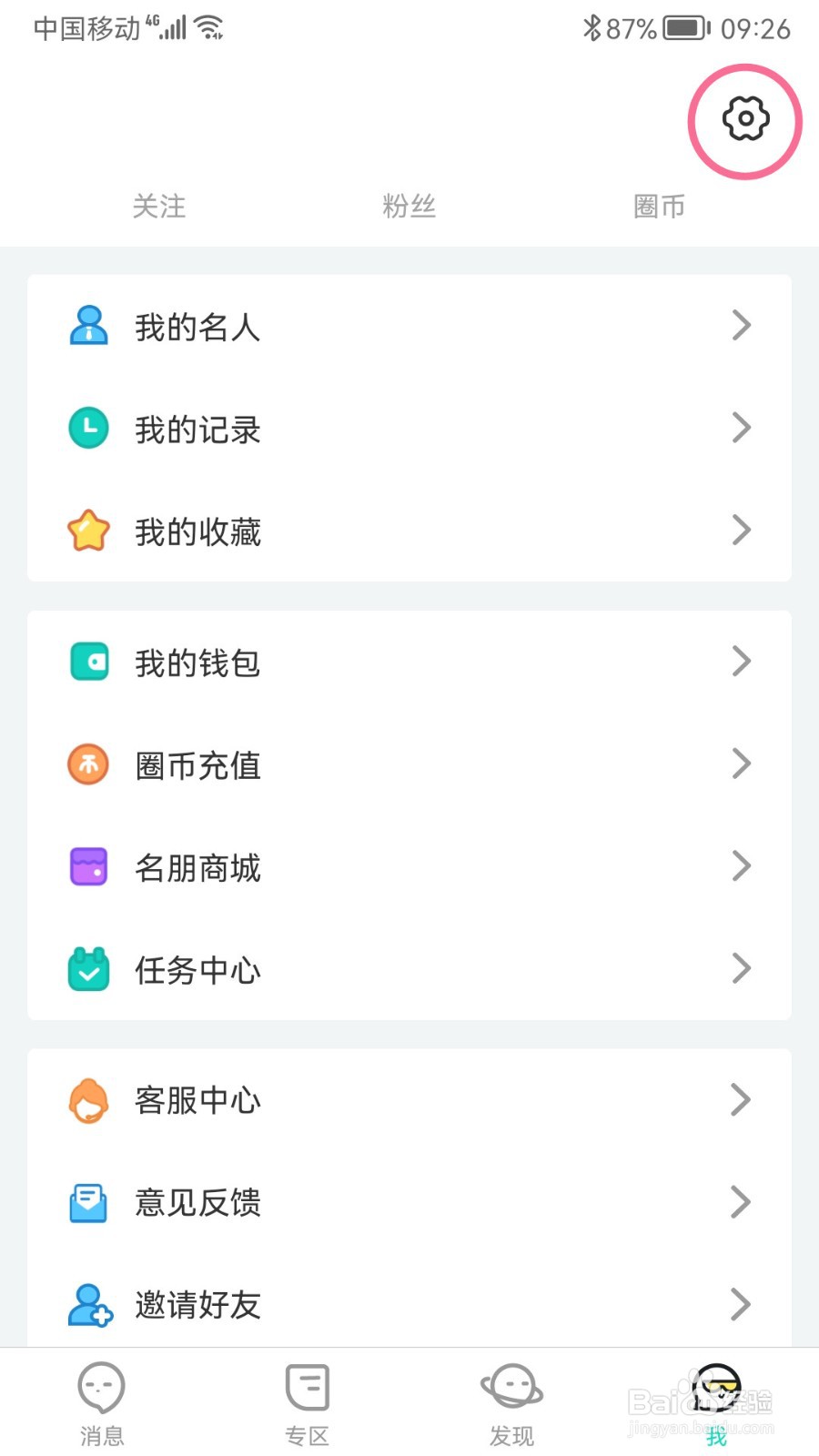View the 粉丝 fans list
This screenshot has width=819, height=1456.
(x=409, y=206)
